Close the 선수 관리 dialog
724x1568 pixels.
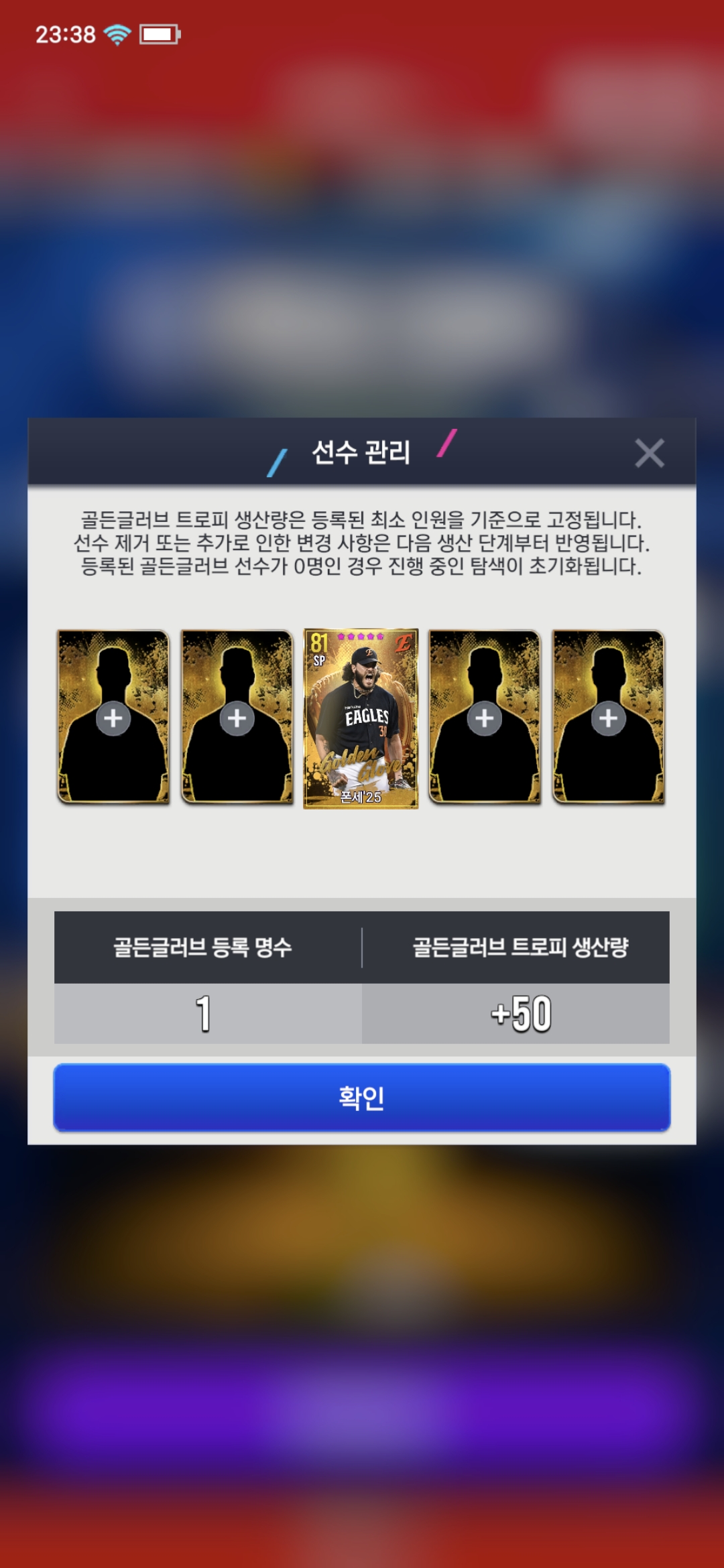pos(649,454)
